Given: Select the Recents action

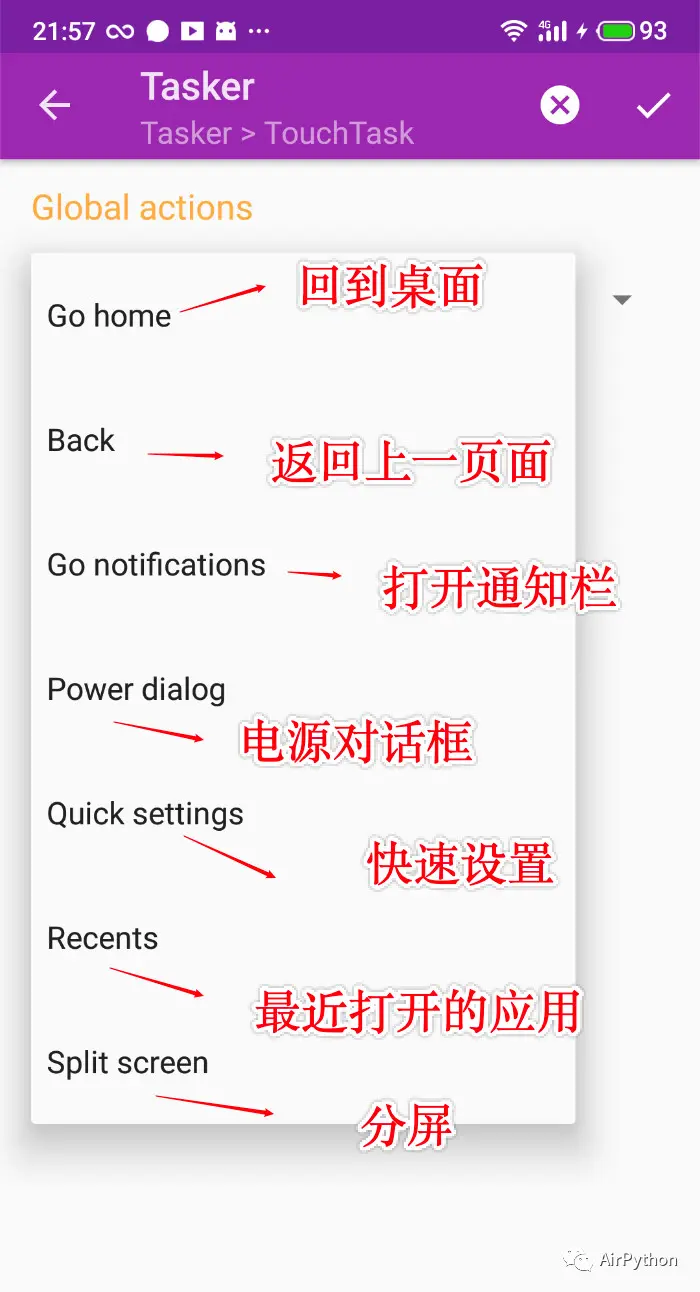Looking at the screenshot, I should pos(303,938).
